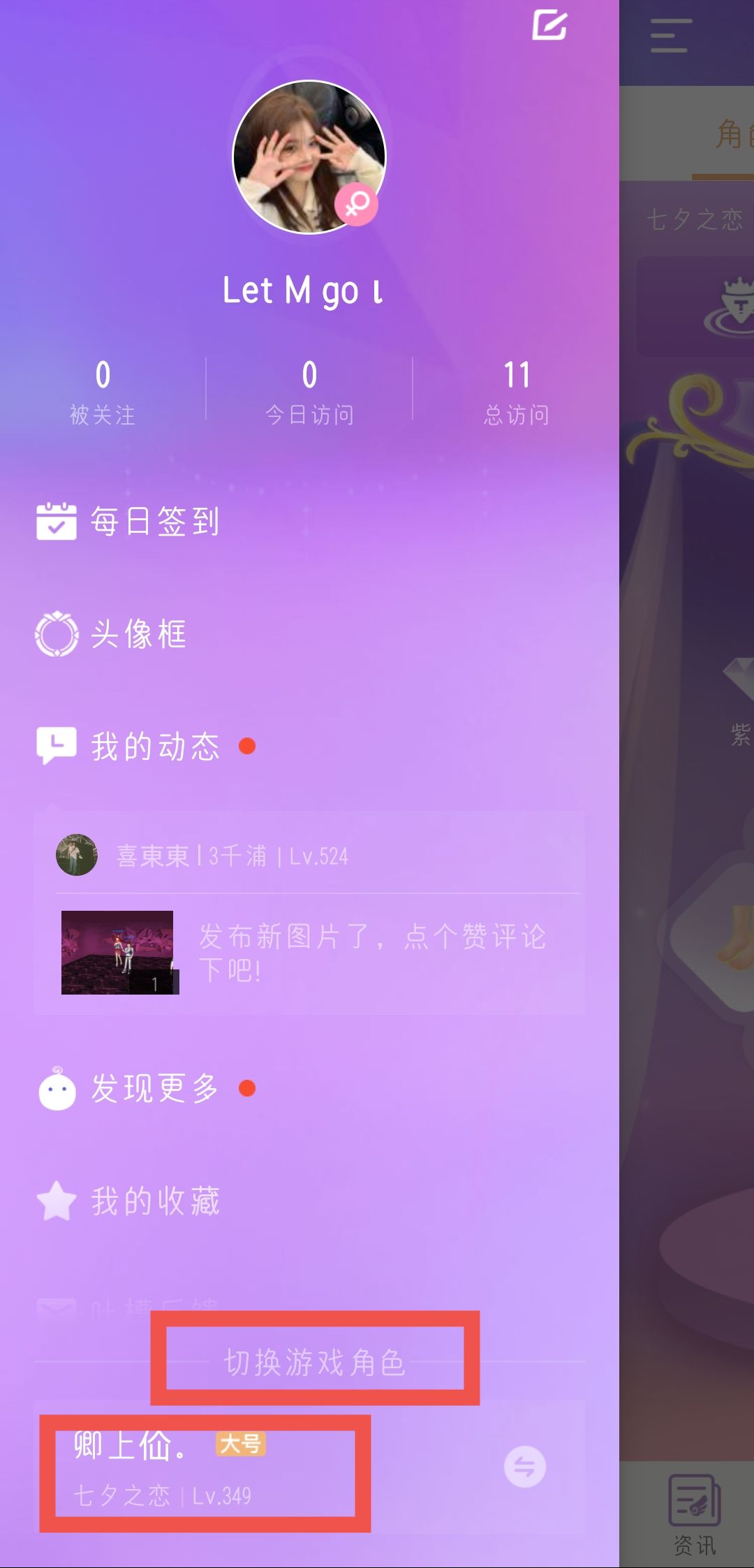754x1568 pixels.
Task: Tap the 今日访问 today's visits stat
Action: click(x=309, y=391)
